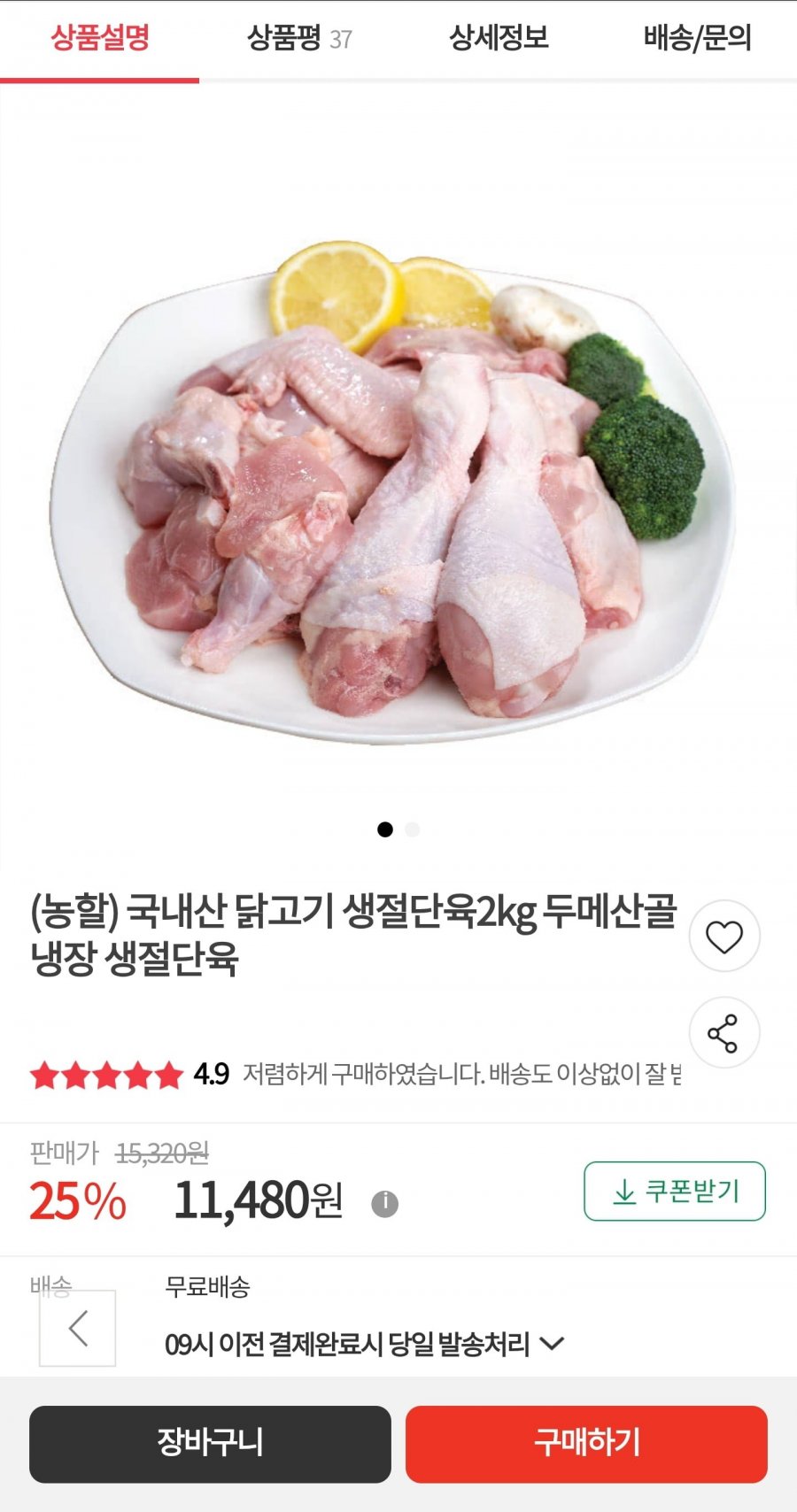Select the 상품설명 tab

pos(99,39)
